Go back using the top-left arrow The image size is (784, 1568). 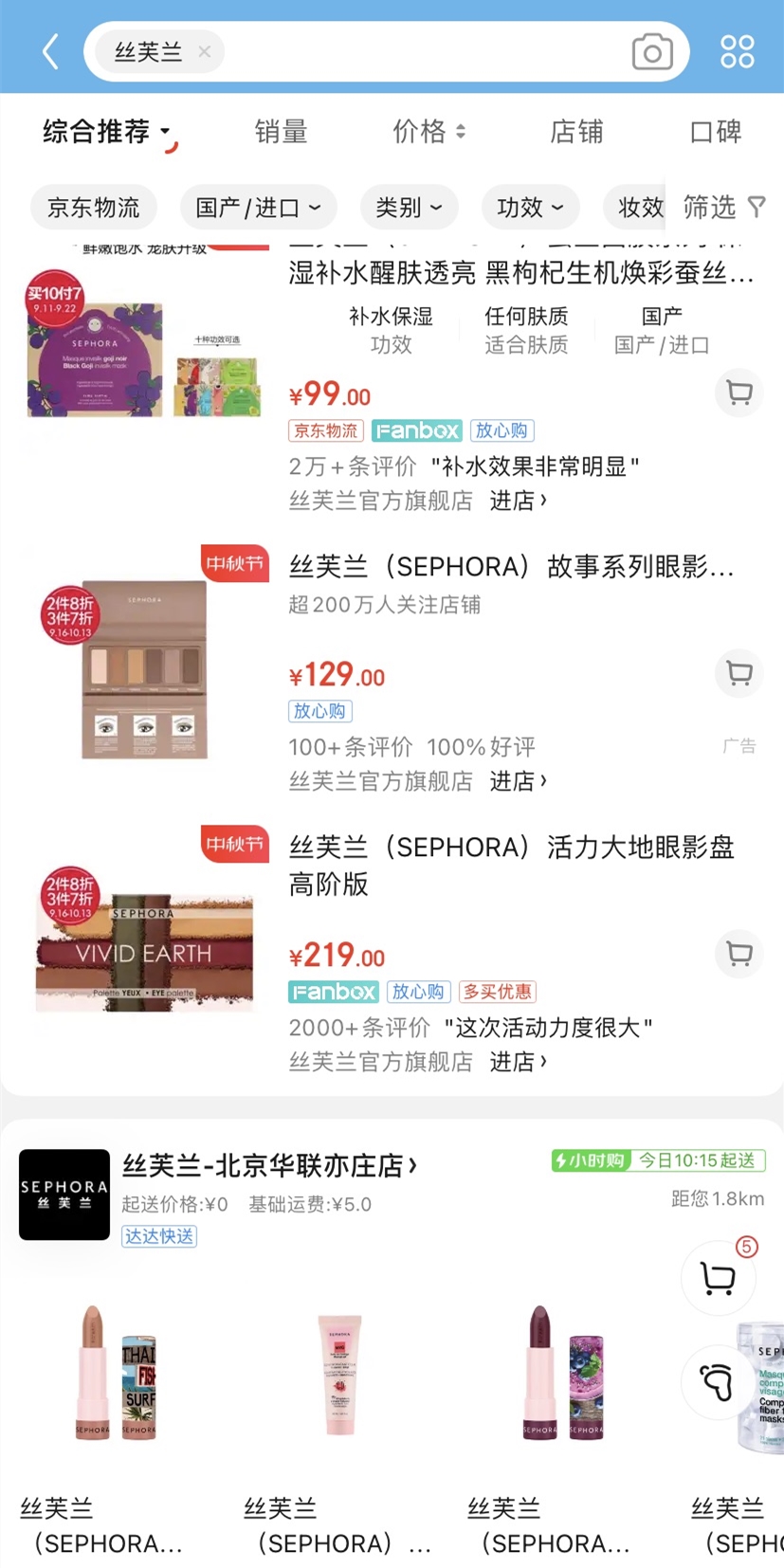click(51, 52)
